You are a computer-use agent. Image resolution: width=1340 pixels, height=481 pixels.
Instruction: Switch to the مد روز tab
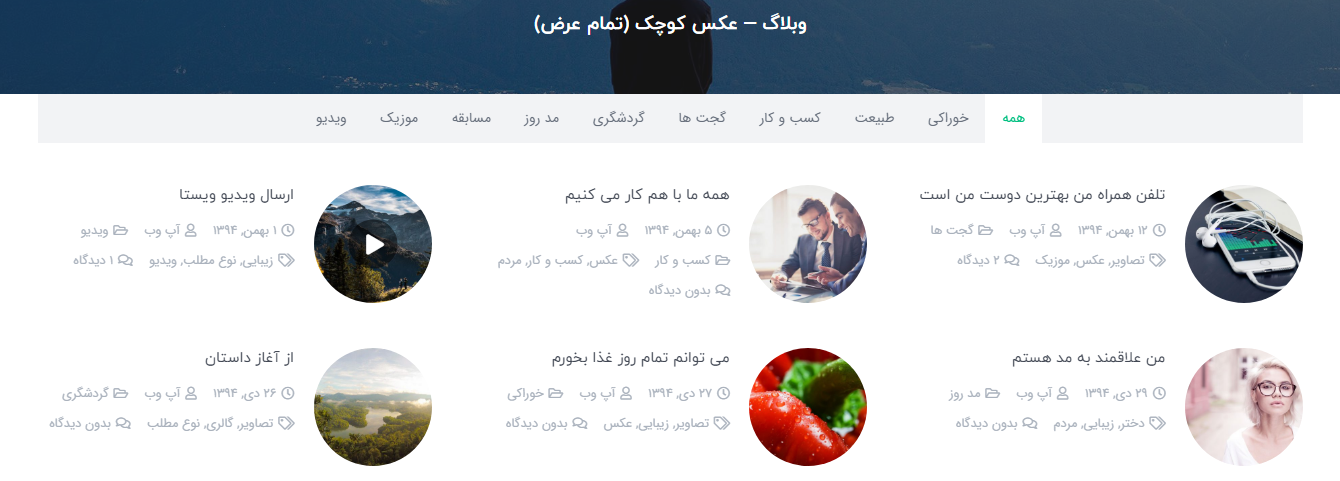pos(541,118)
